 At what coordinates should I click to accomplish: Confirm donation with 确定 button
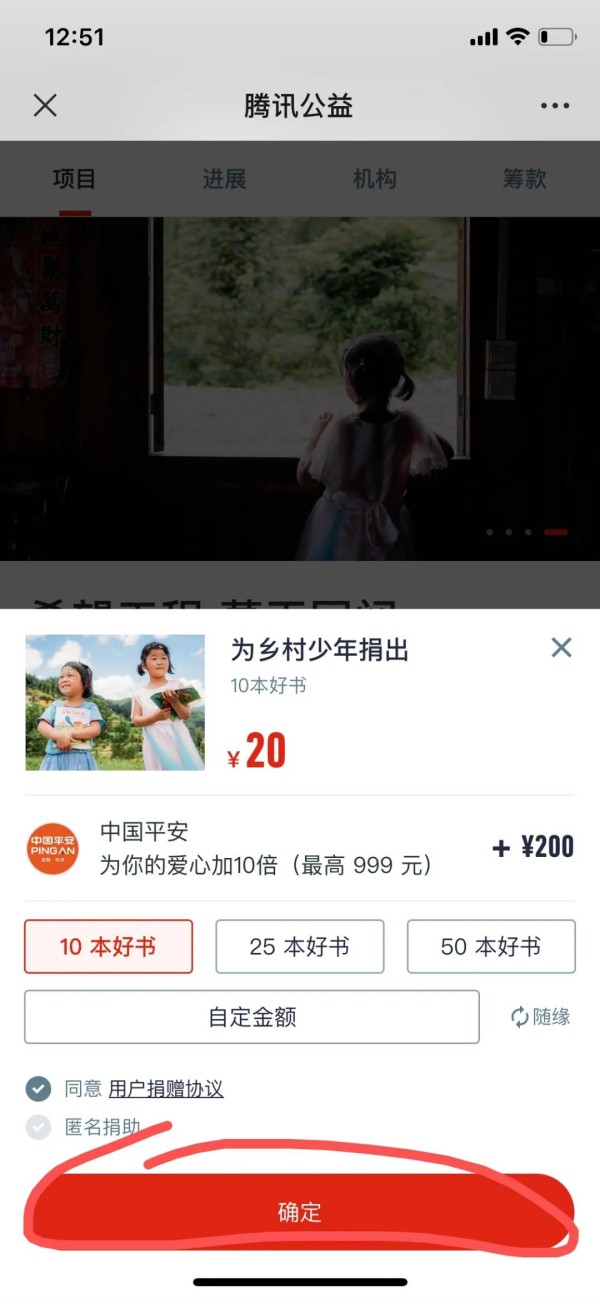[x=299, y=1212]
